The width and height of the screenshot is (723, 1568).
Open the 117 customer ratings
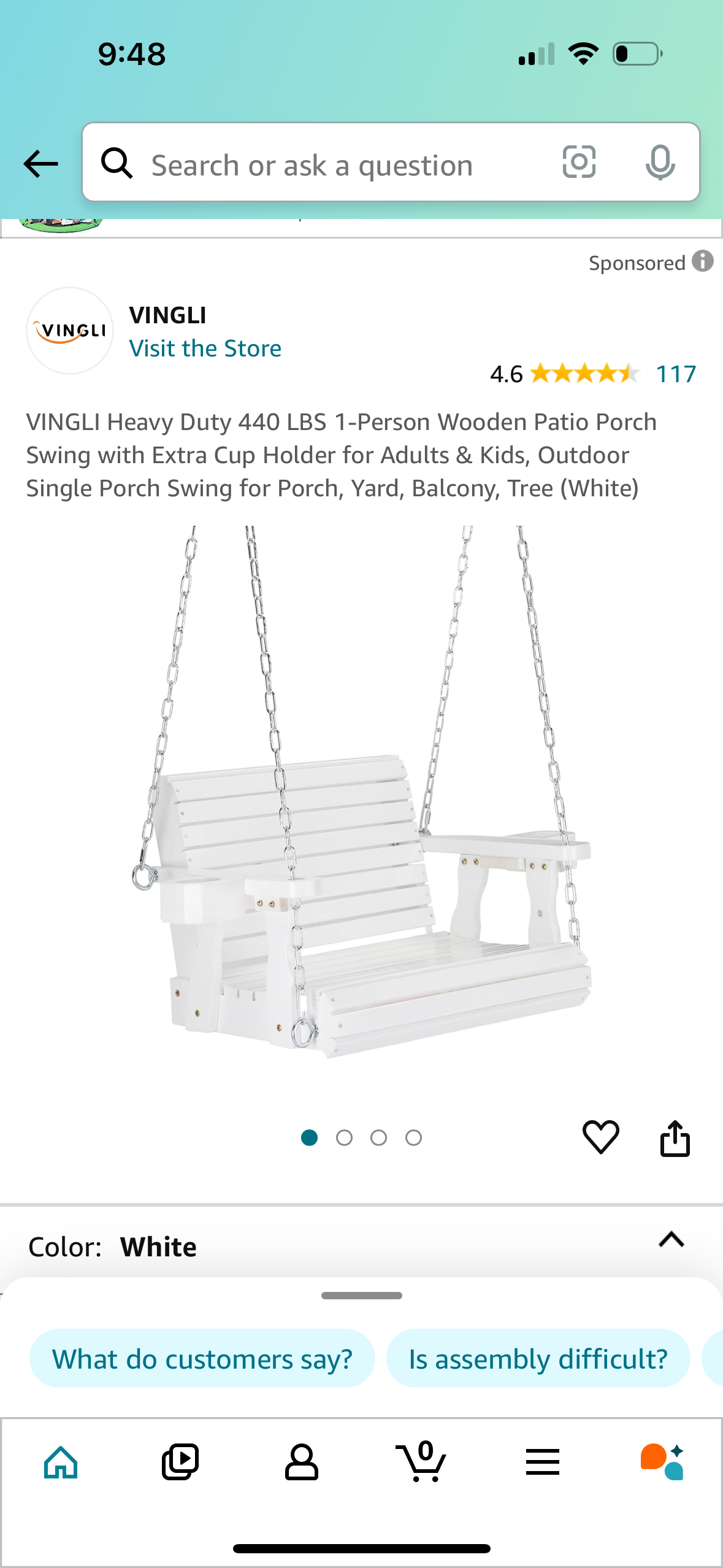tap(676, 374)
